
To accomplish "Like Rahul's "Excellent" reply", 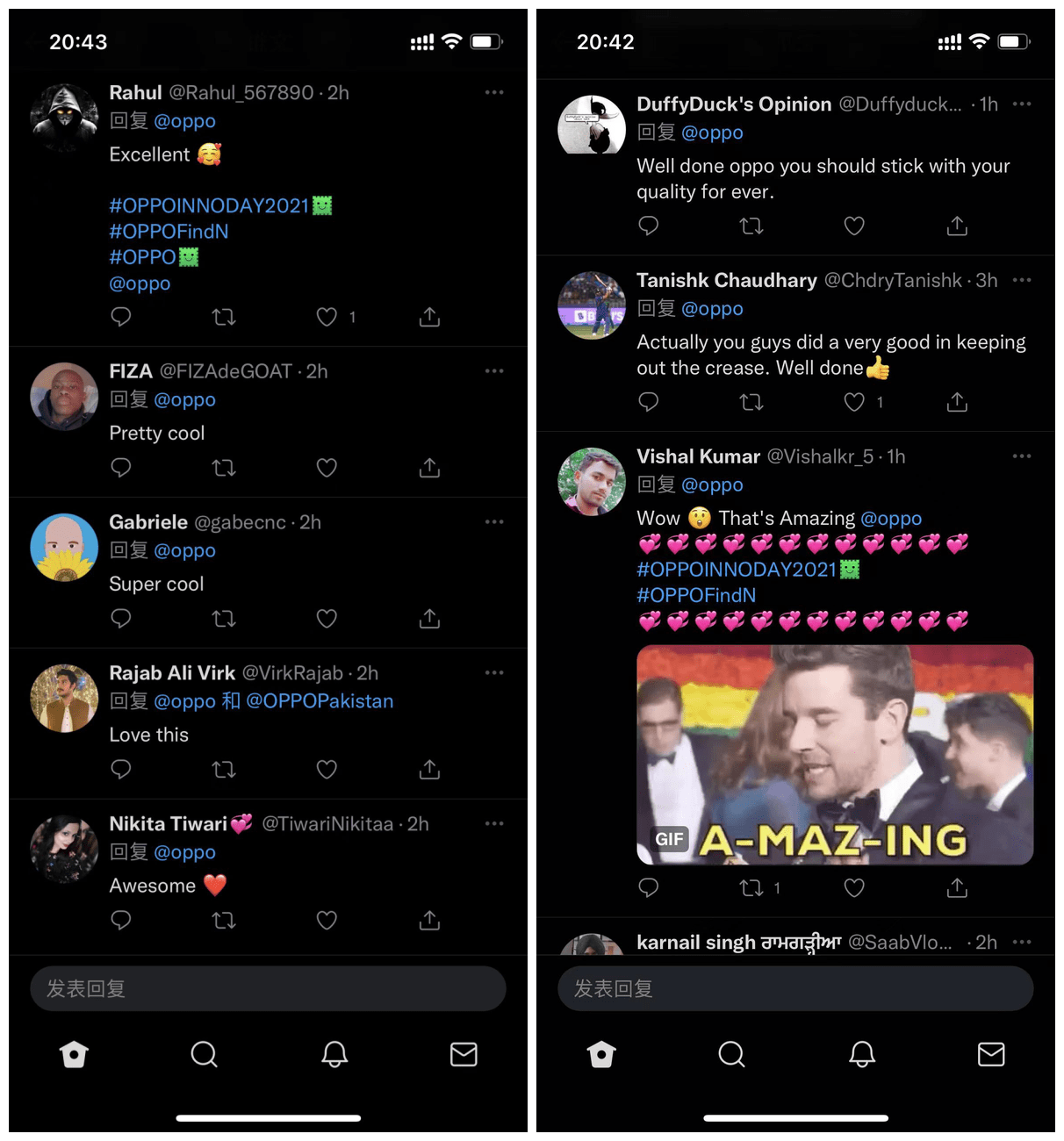I will pos(327,317).
